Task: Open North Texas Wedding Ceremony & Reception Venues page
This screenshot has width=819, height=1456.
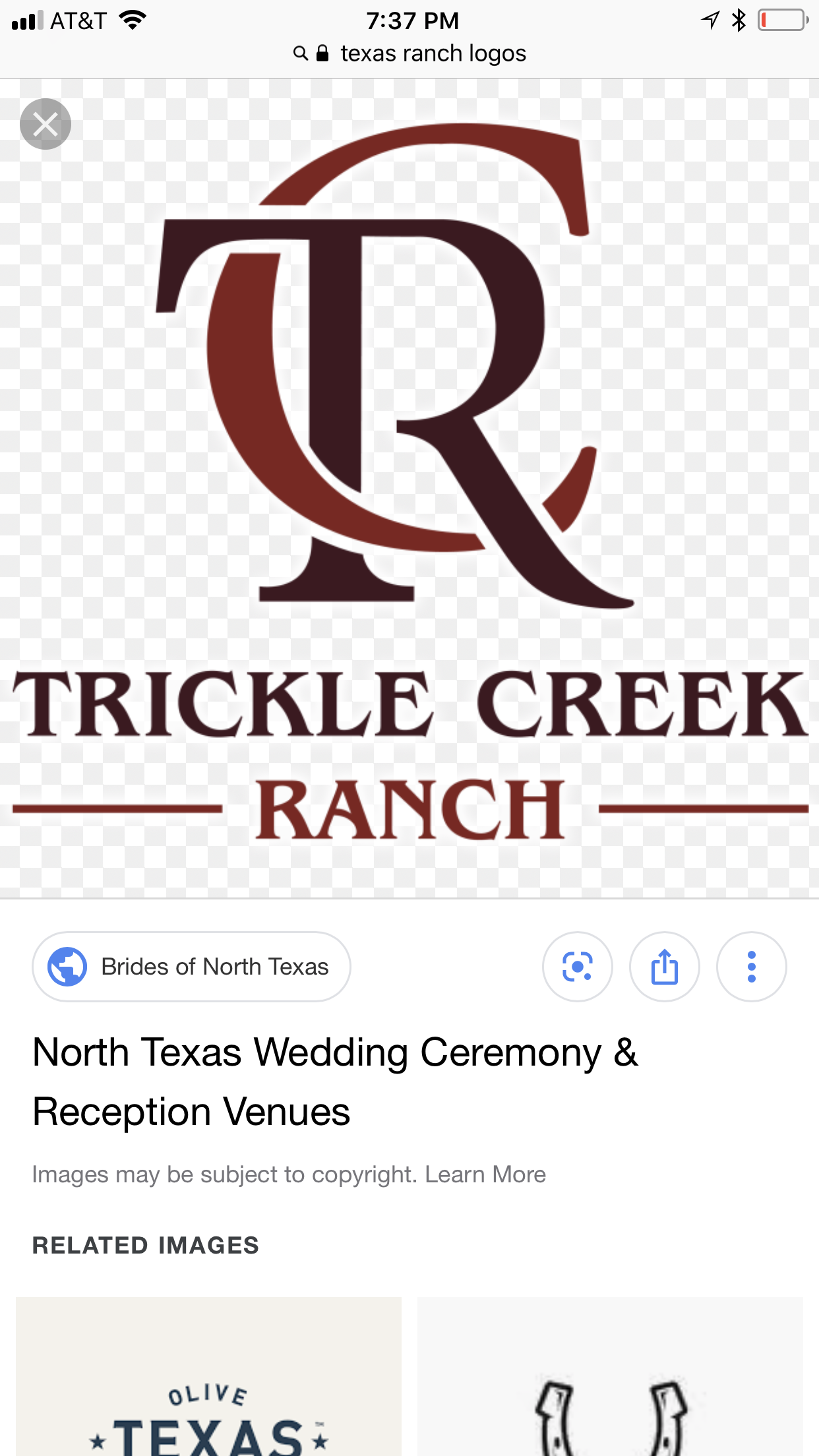Action: pos(335,1081)
